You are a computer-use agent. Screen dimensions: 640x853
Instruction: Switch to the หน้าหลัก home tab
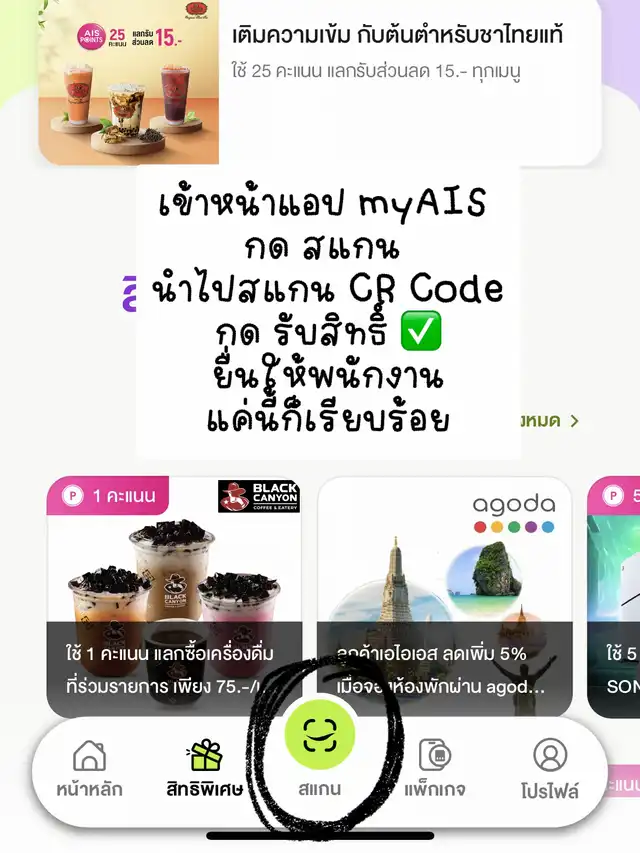click(x=89, y=769)
